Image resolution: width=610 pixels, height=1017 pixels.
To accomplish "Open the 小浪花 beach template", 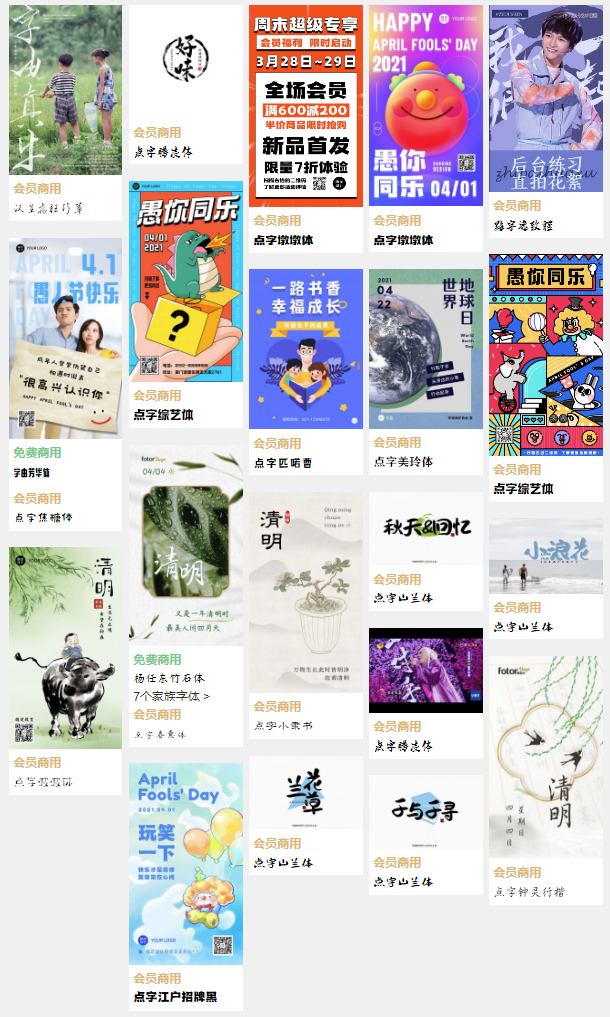I will coord(546,555).
